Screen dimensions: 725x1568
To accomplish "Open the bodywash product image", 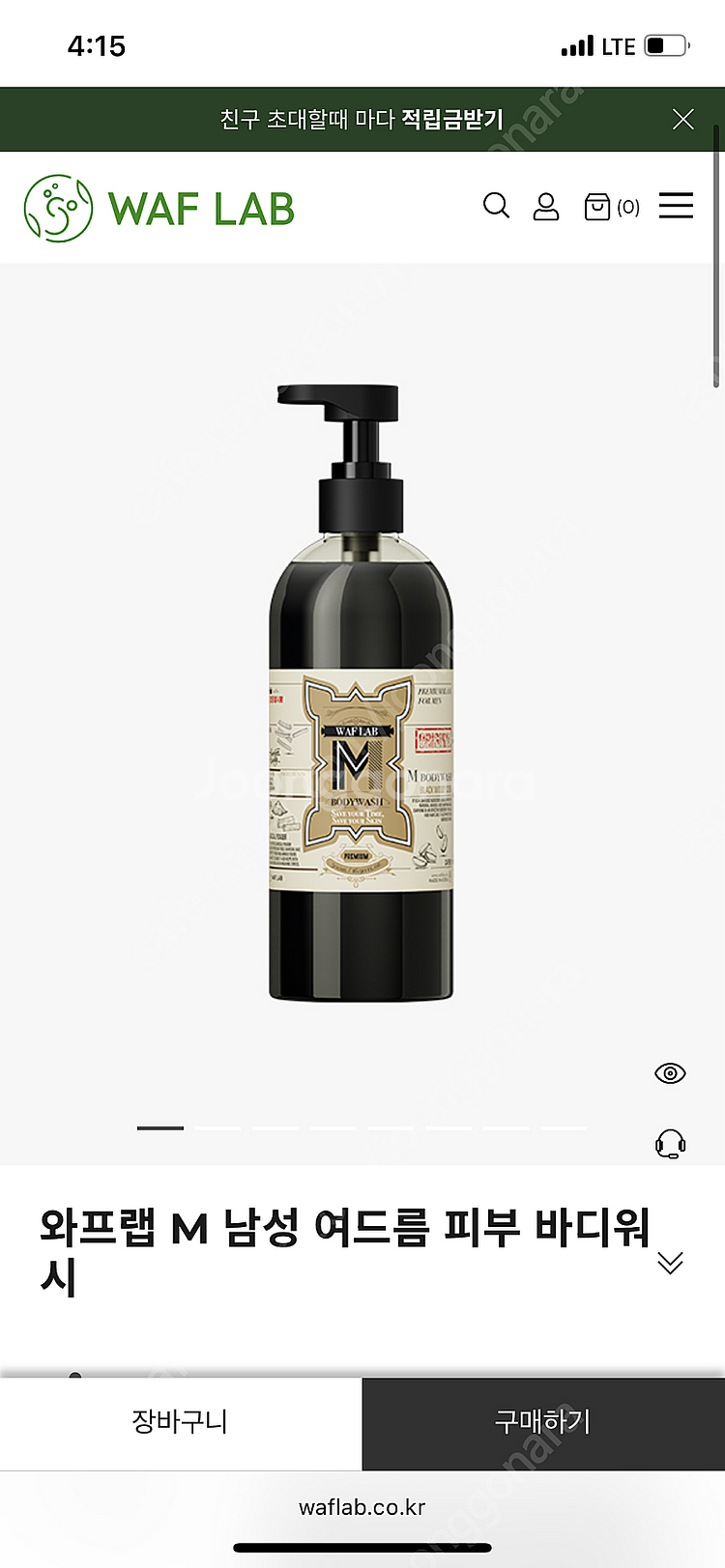I will [x=361, y=694].
